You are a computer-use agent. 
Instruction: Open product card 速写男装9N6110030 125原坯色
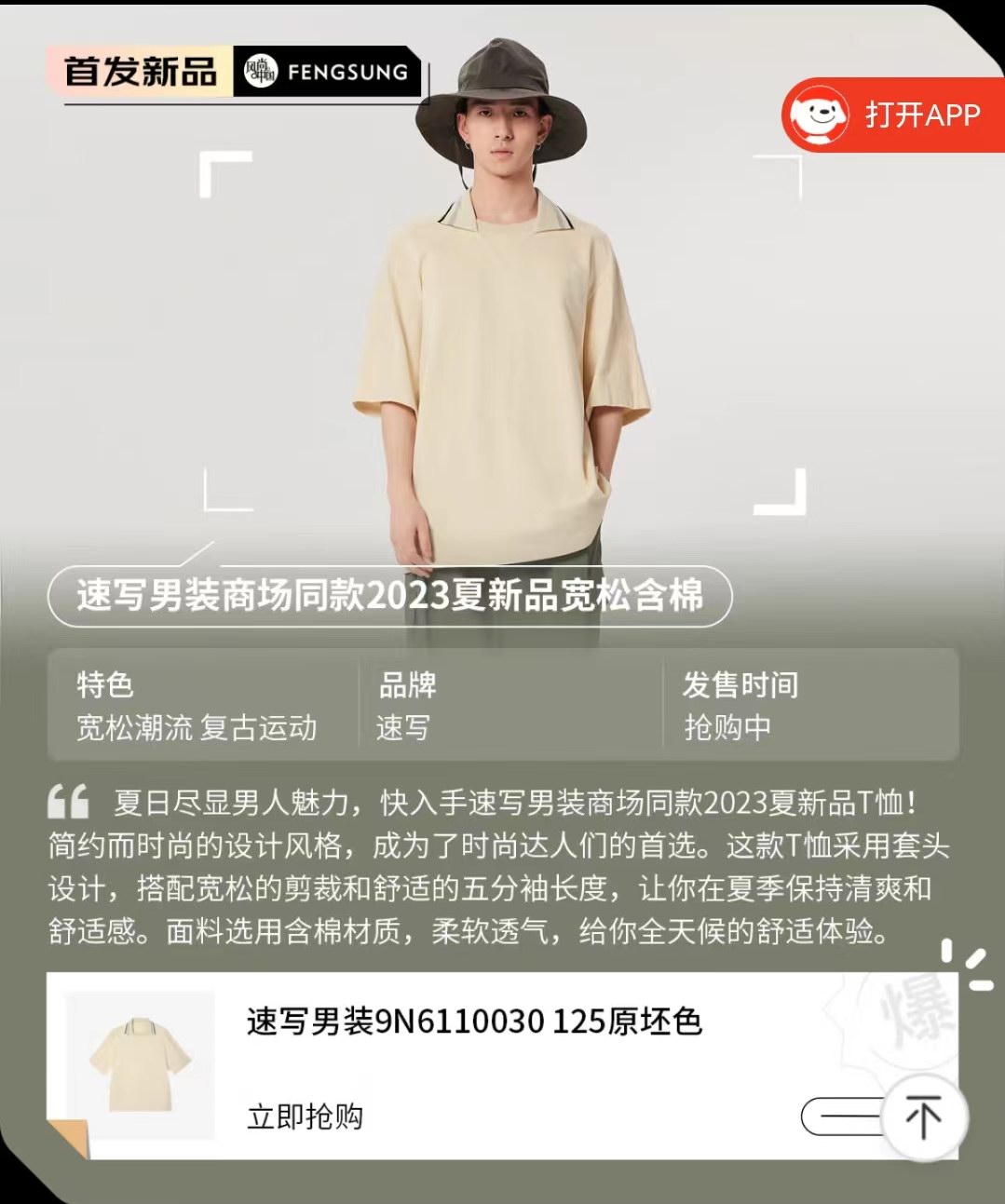pyautogui.click(x=473, y=1021)
